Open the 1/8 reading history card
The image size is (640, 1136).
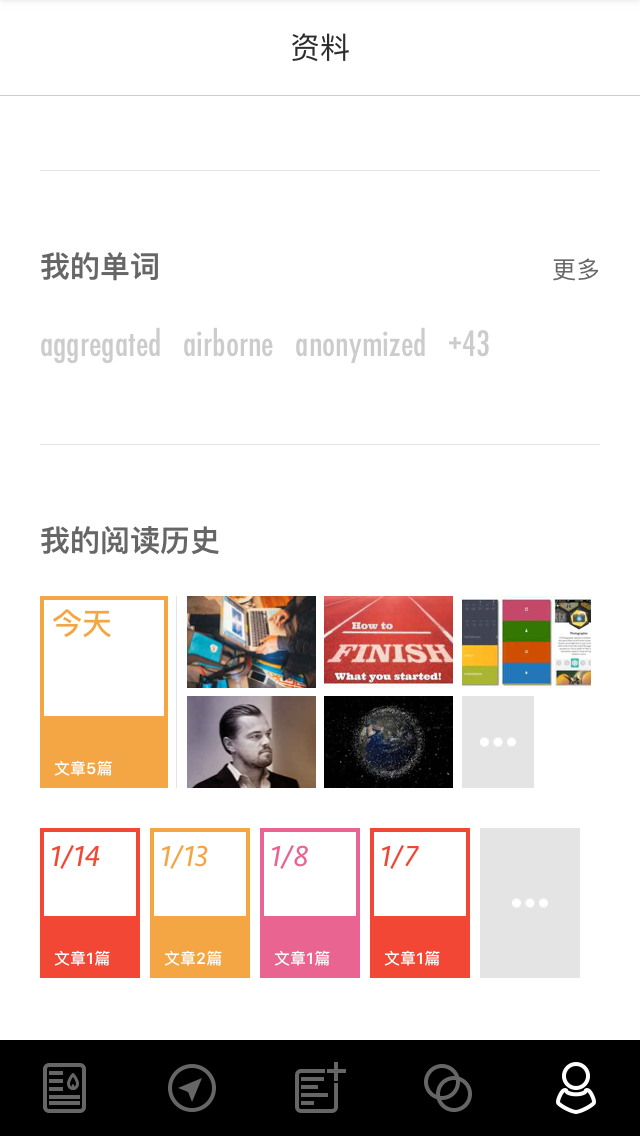point(310,903)
